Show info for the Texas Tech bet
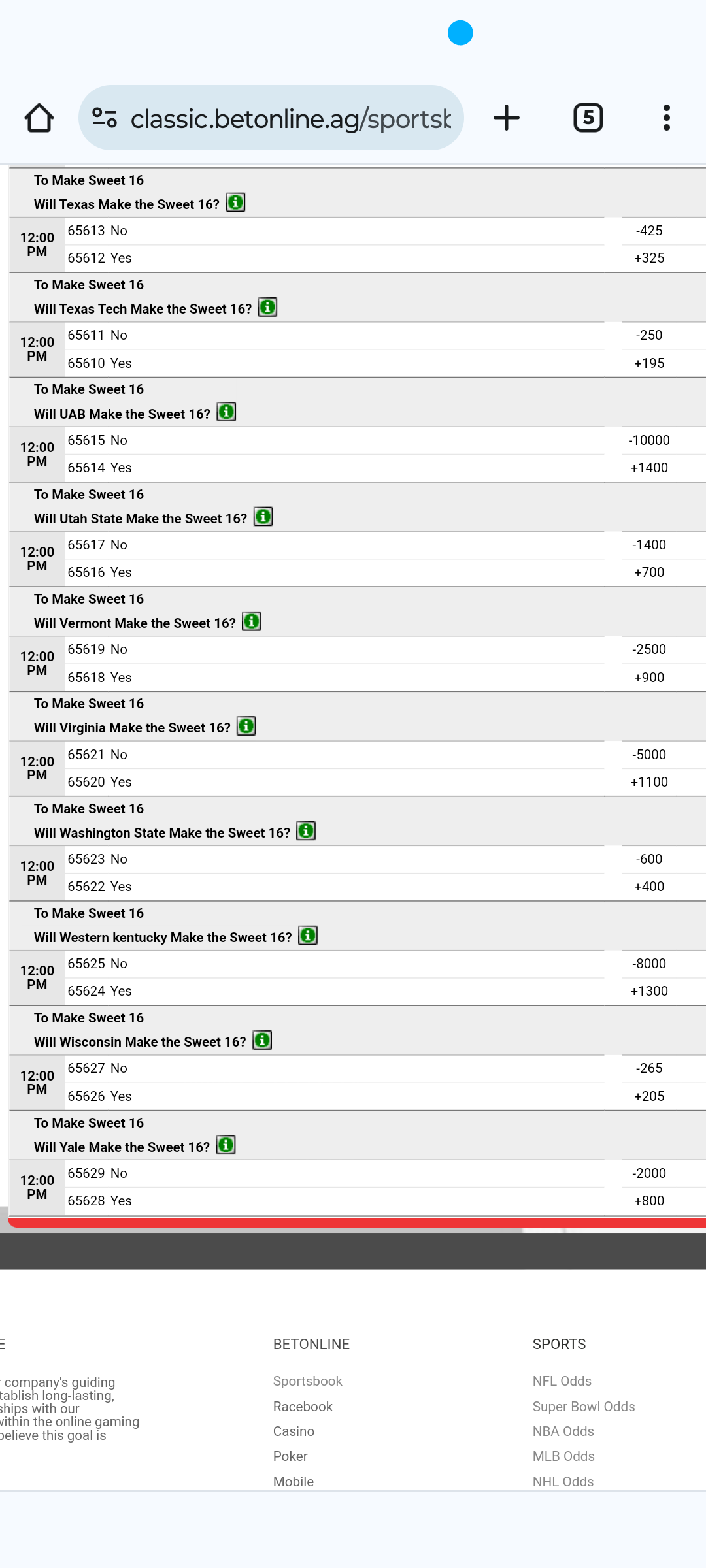This screenshot has width=706, height=1568. pyautogui.click(x=267, y=307)
